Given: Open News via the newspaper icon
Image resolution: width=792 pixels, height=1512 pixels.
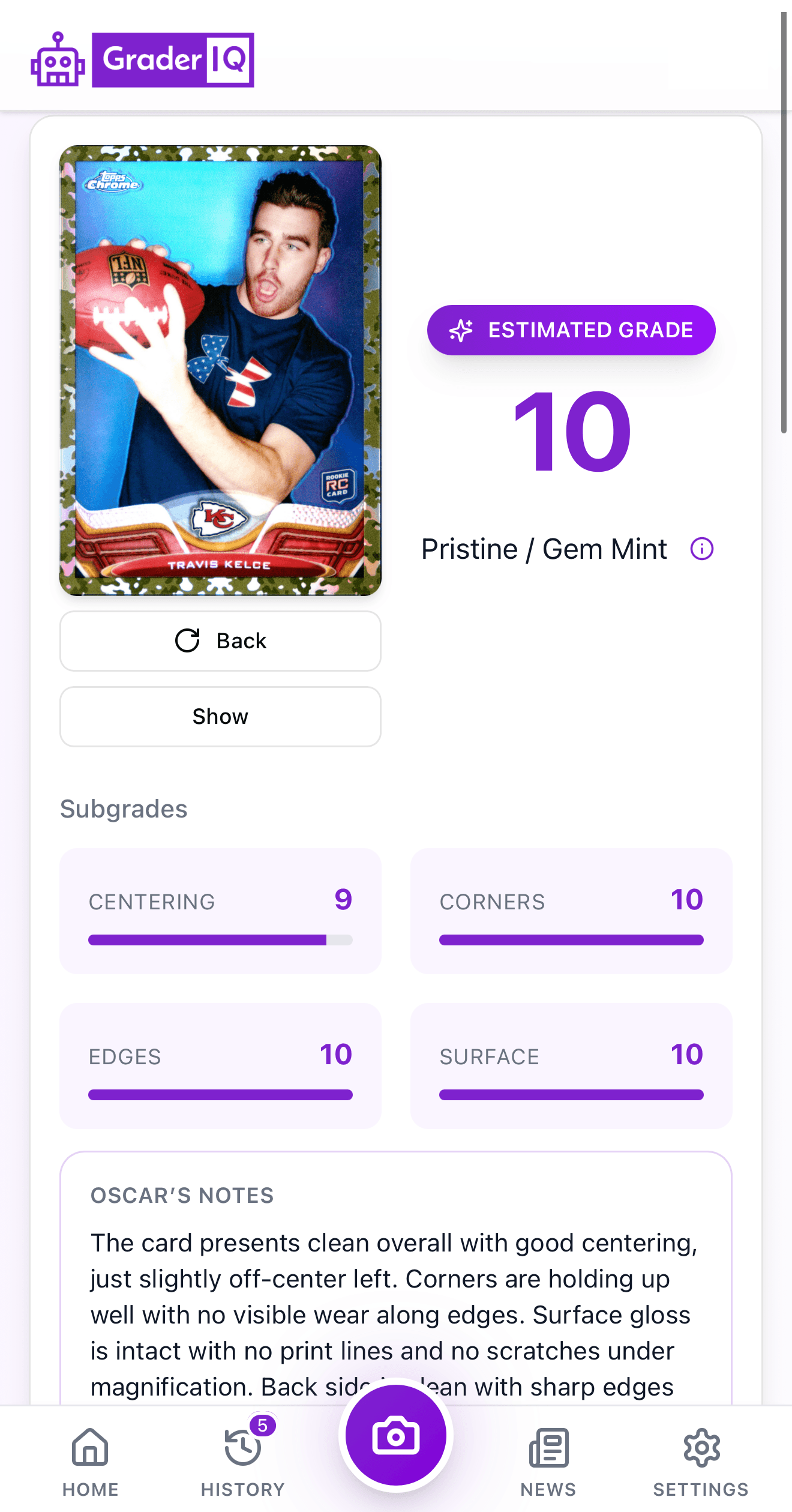Looking at the screenshot, I should [547, 1448].
